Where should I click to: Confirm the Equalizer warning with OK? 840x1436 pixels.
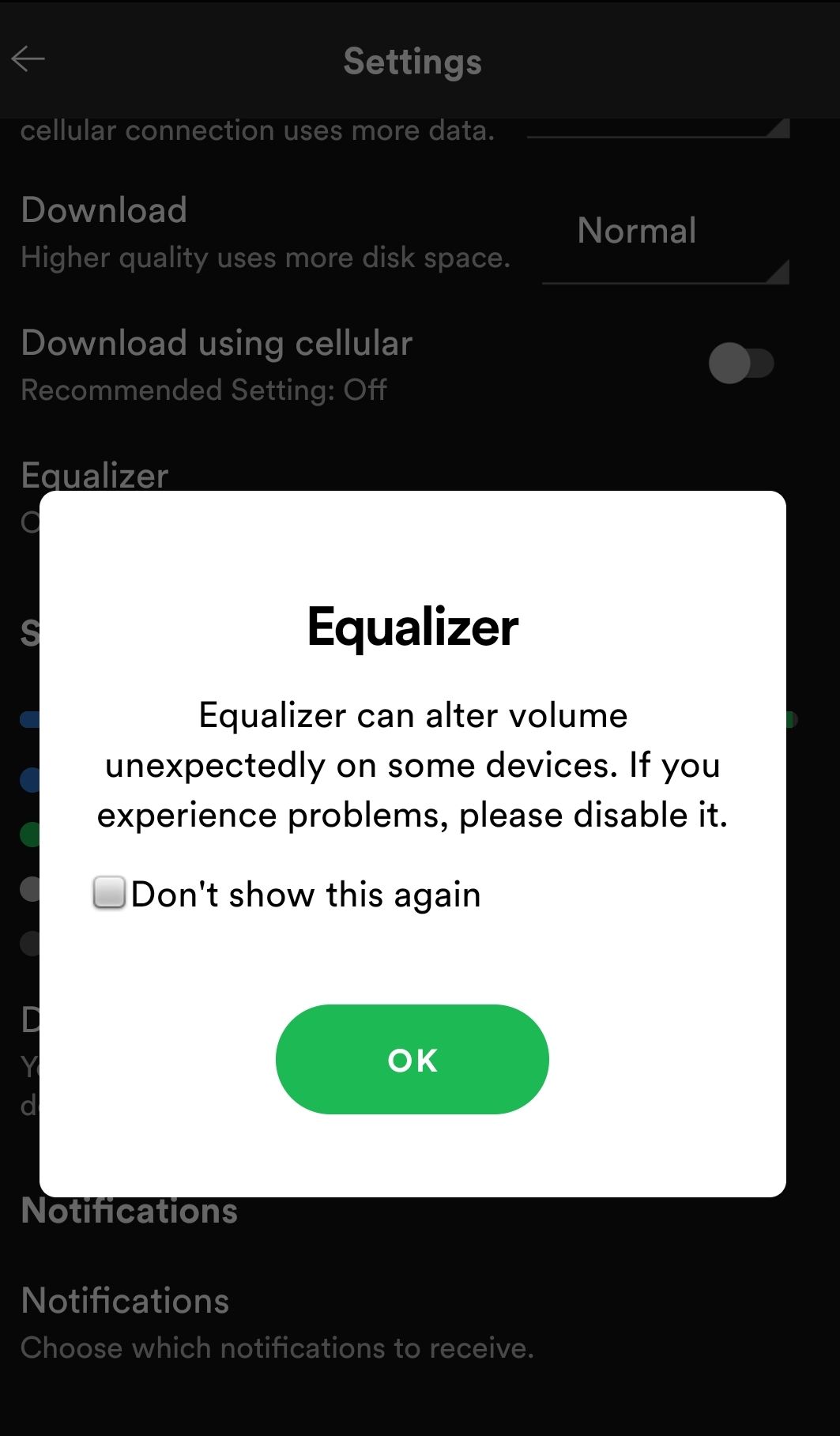point(412,1059)
